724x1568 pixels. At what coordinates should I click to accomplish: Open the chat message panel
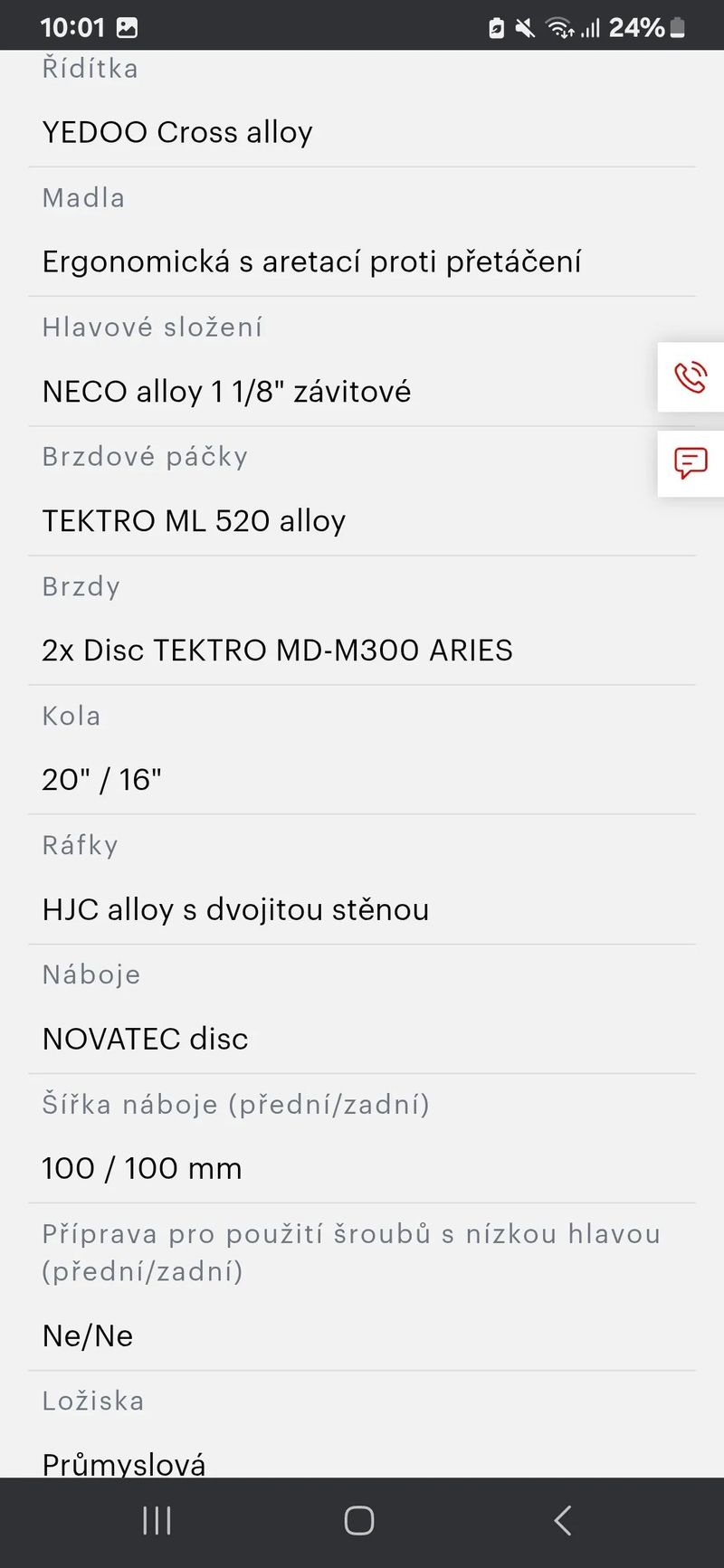[x=690, y=464]
